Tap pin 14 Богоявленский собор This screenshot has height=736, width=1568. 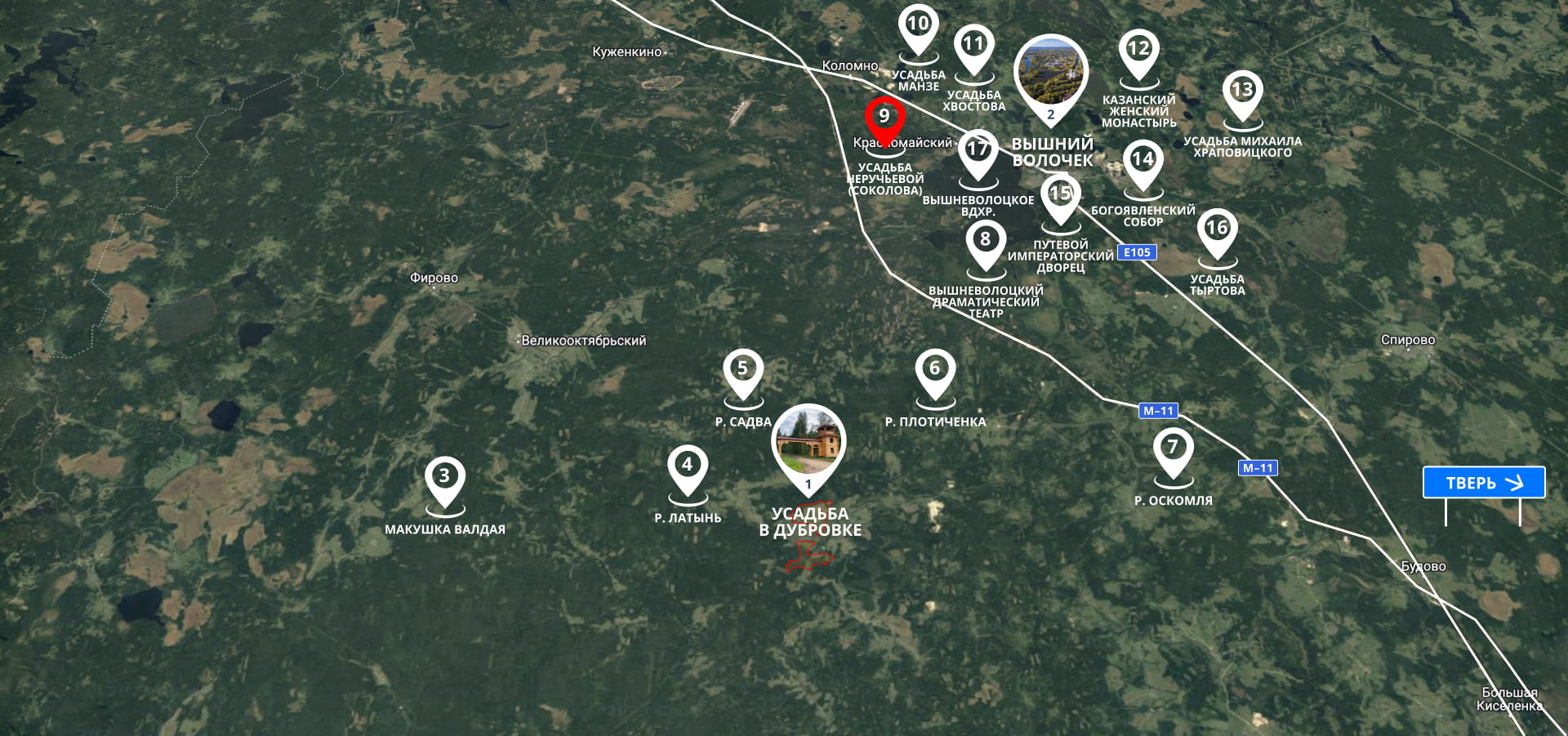pos(1143,160)
